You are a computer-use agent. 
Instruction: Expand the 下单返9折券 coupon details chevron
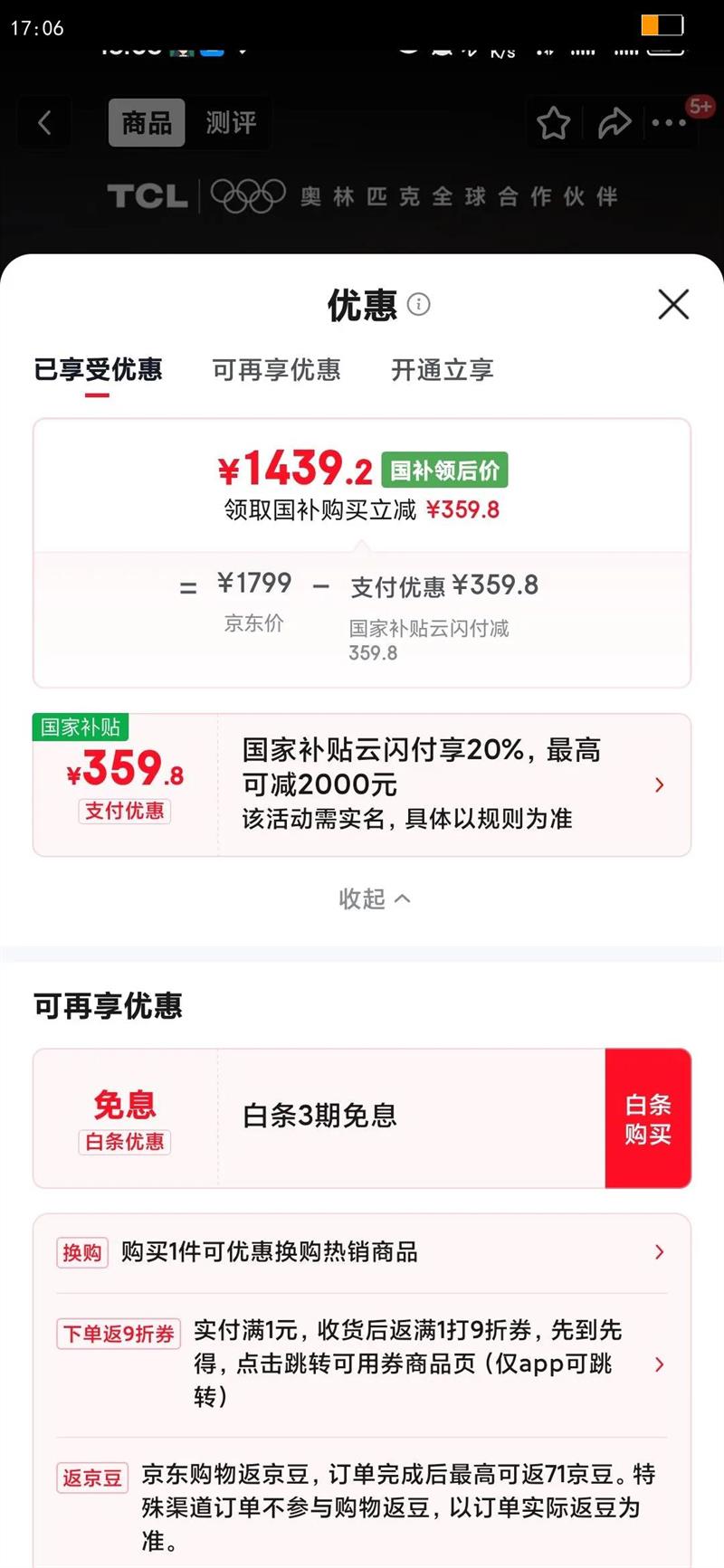tap(659, 1364)
